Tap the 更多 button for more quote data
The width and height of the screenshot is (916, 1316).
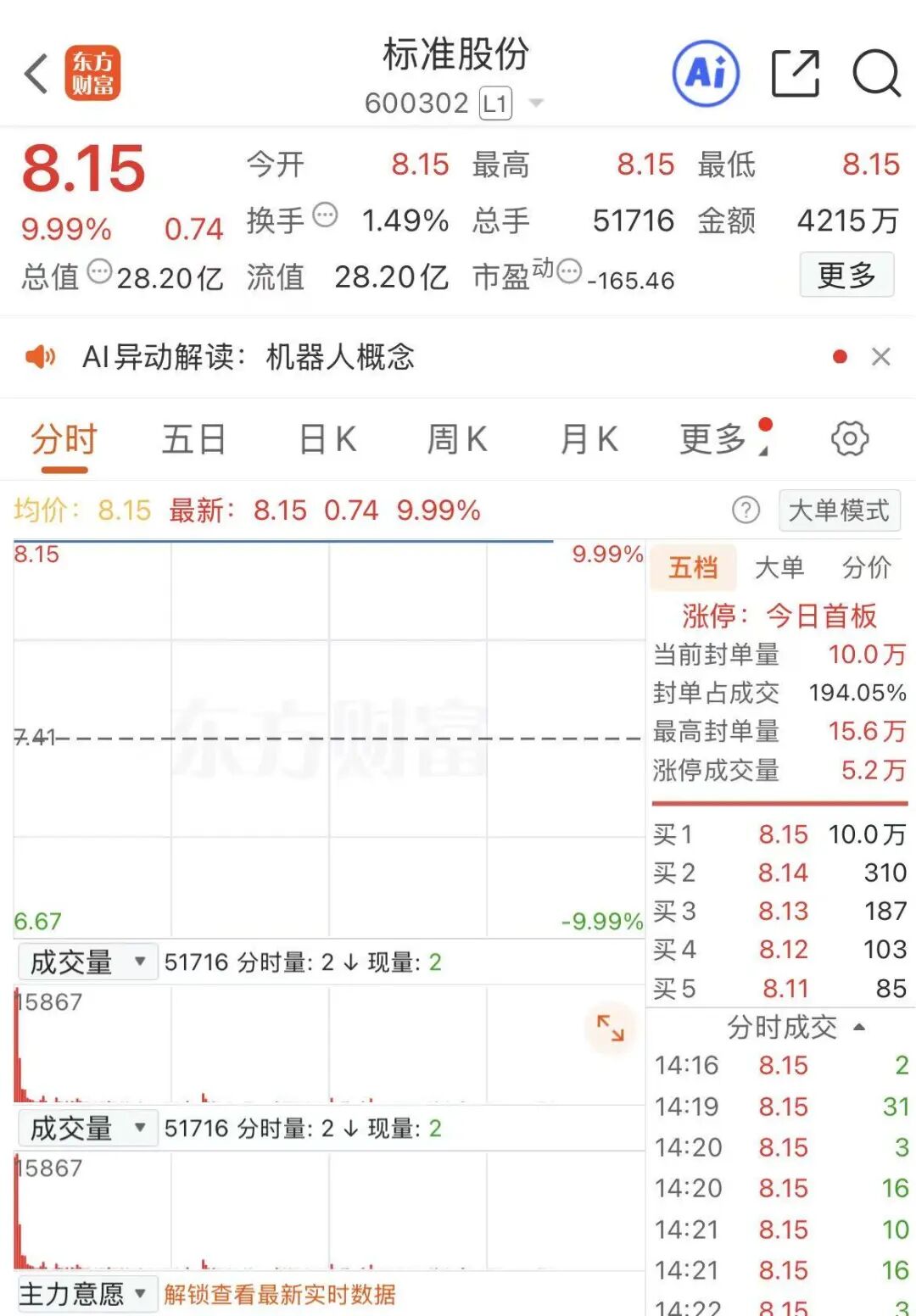click(846, 275)
